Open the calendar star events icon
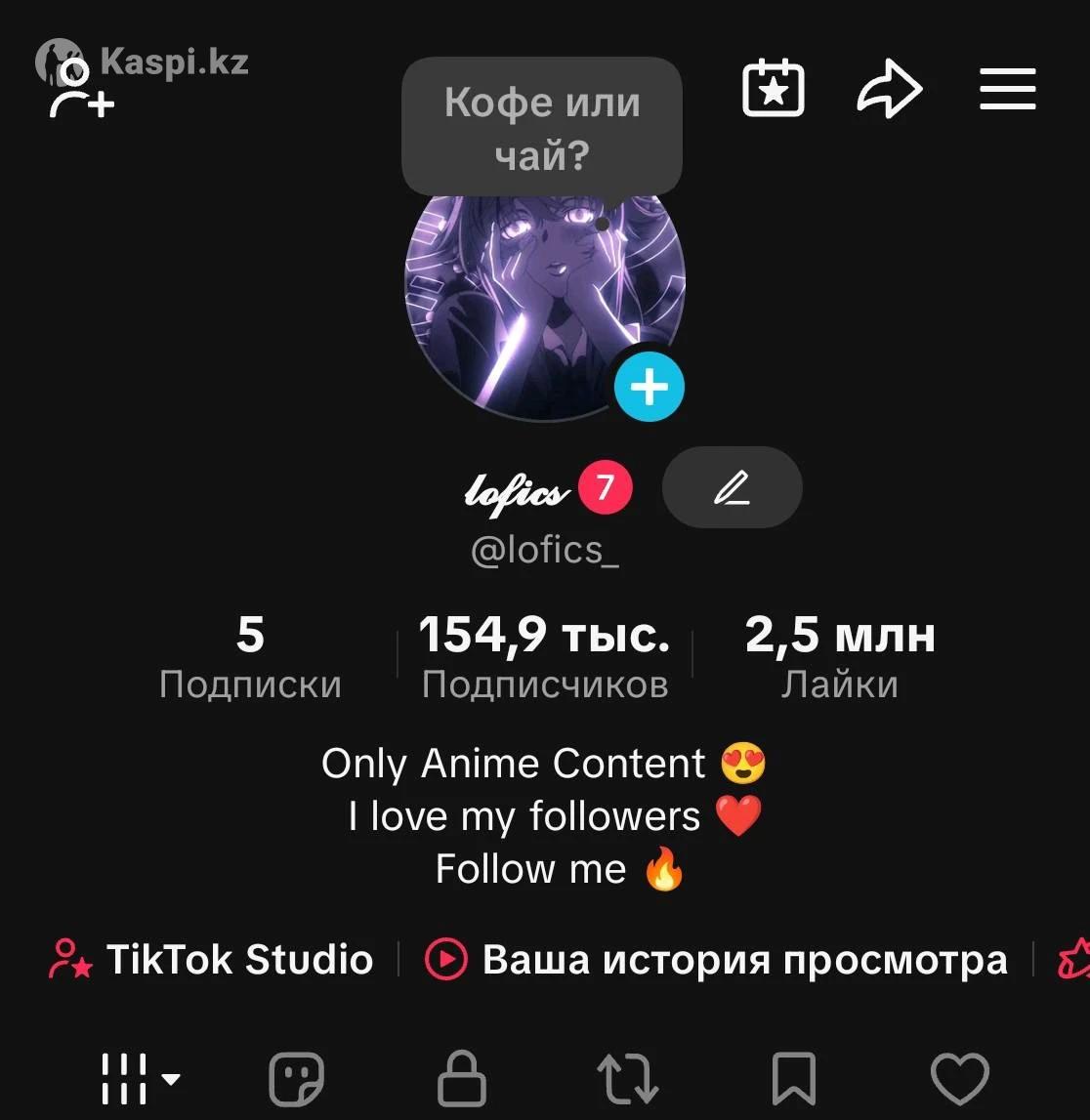 [774, 90]
